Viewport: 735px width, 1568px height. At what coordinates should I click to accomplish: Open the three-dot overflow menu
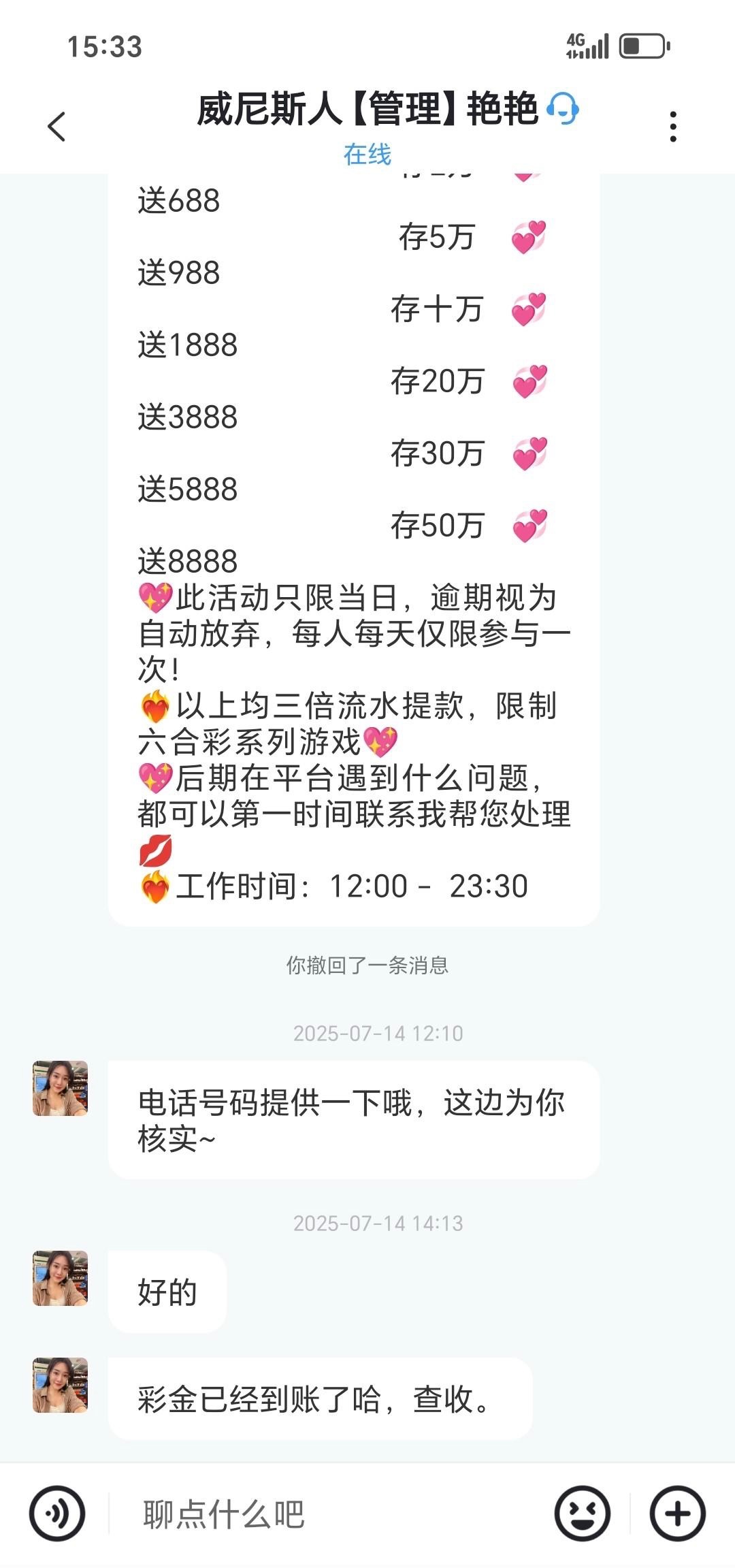click(672, 127)
